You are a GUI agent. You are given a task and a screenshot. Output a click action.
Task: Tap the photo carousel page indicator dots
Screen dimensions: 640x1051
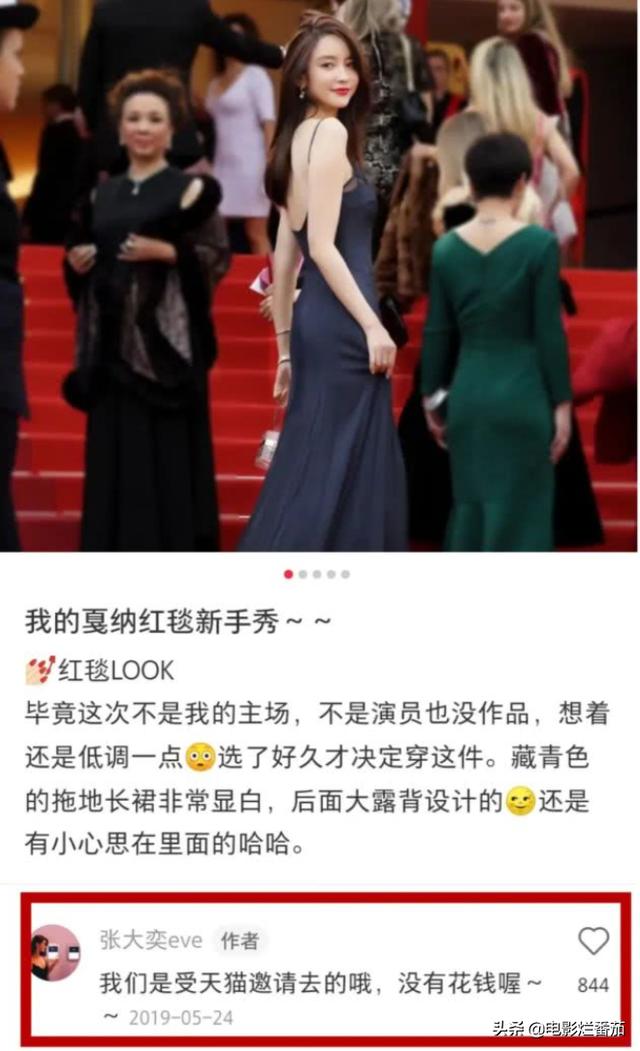tap(317, 574)
